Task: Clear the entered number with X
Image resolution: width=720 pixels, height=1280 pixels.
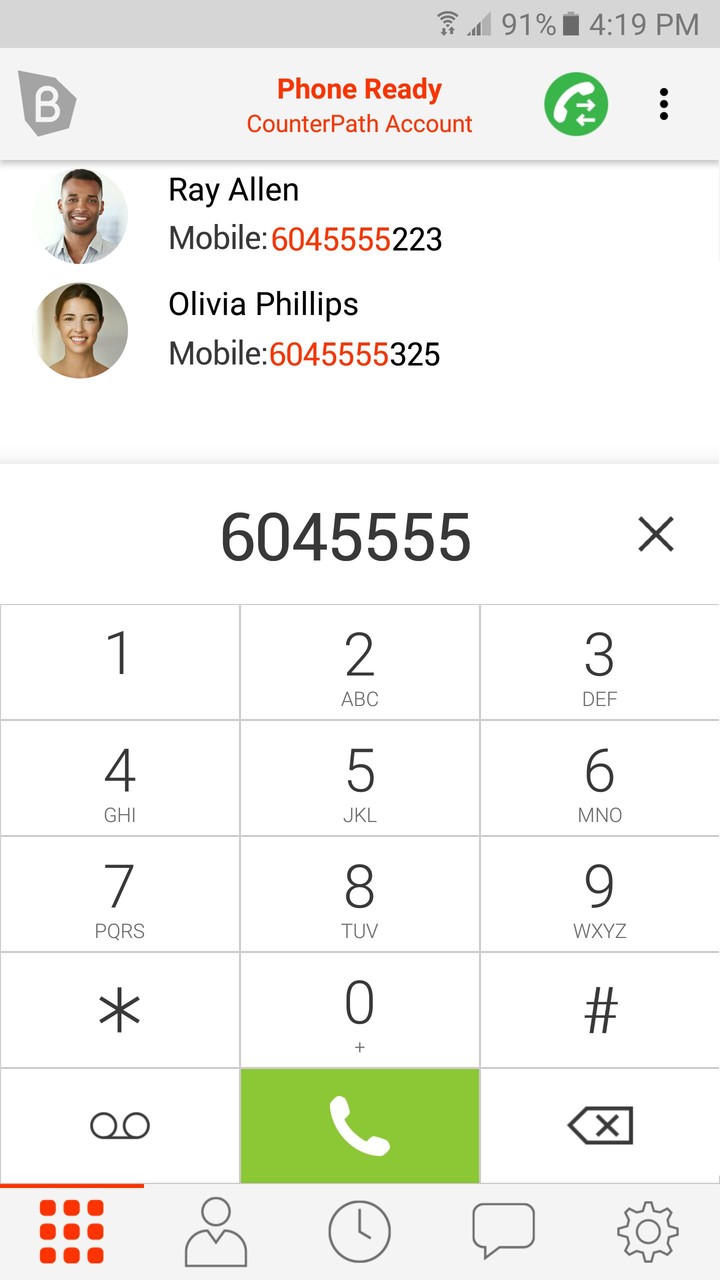Action: click(x=656, y=535)
